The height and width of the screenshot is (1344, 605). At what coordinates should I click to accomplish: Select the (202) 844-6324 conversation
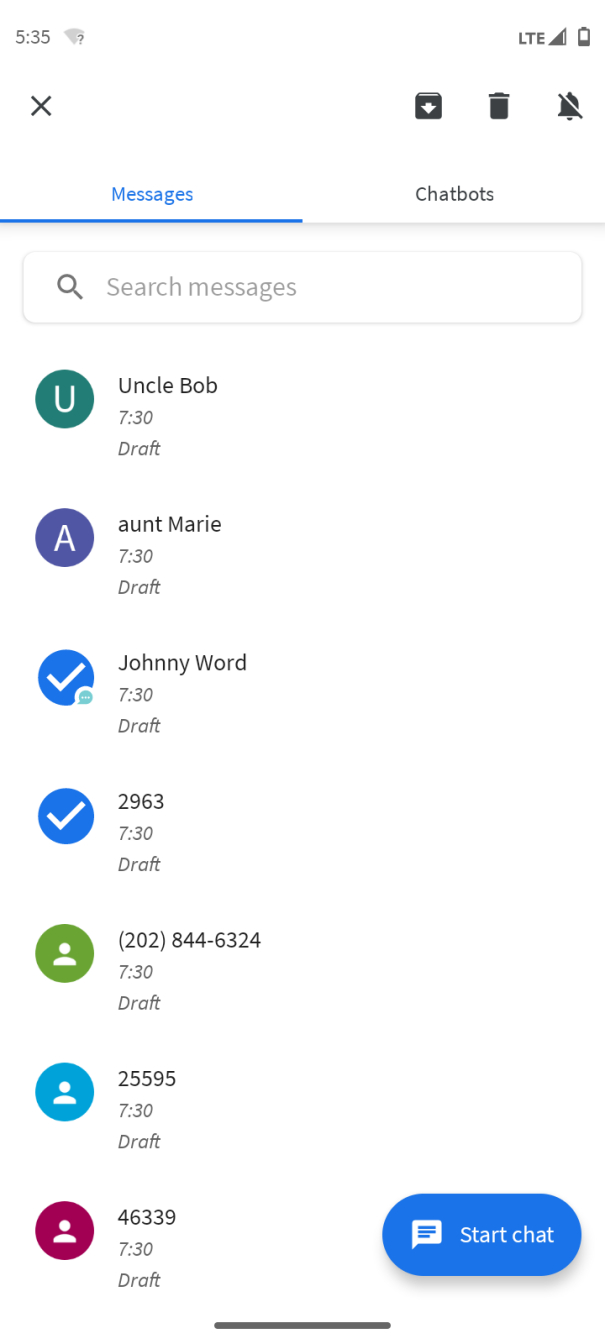coord(302,971)
